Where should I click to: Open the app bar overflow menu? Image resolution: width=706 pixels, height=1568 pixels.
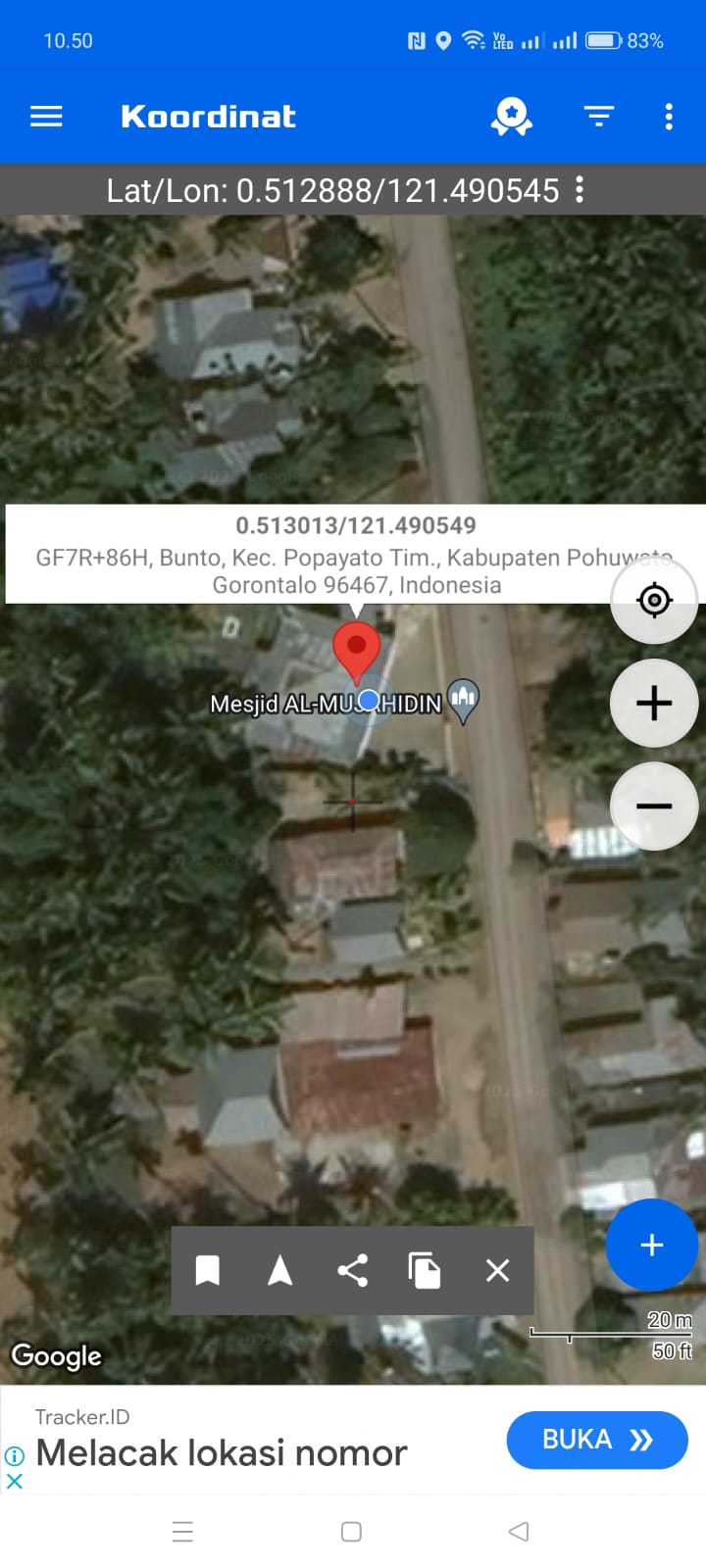[669, 117]
